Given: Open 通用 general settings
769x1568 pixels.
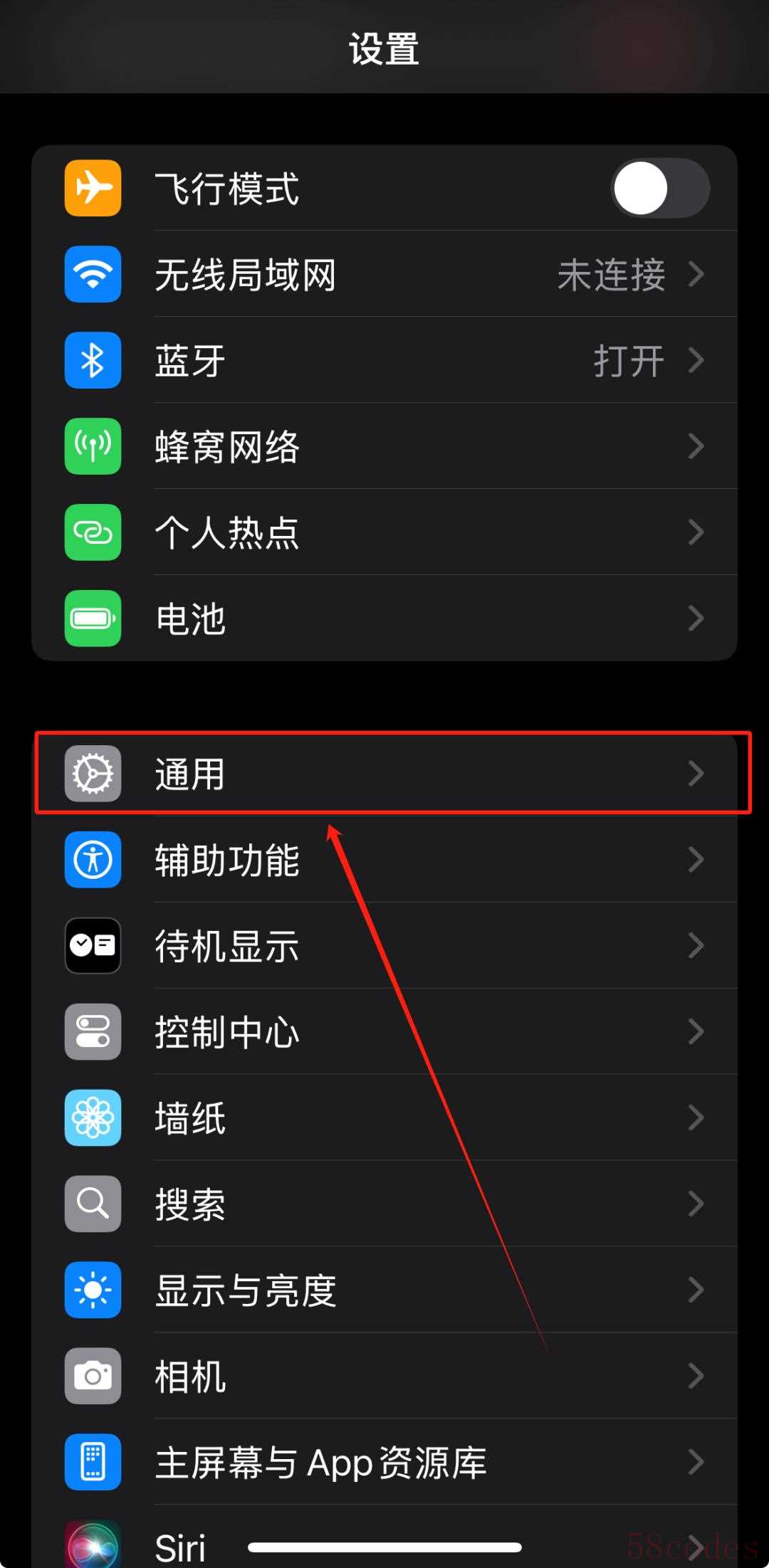Looking at the screenshot, I should click(384, 774).
